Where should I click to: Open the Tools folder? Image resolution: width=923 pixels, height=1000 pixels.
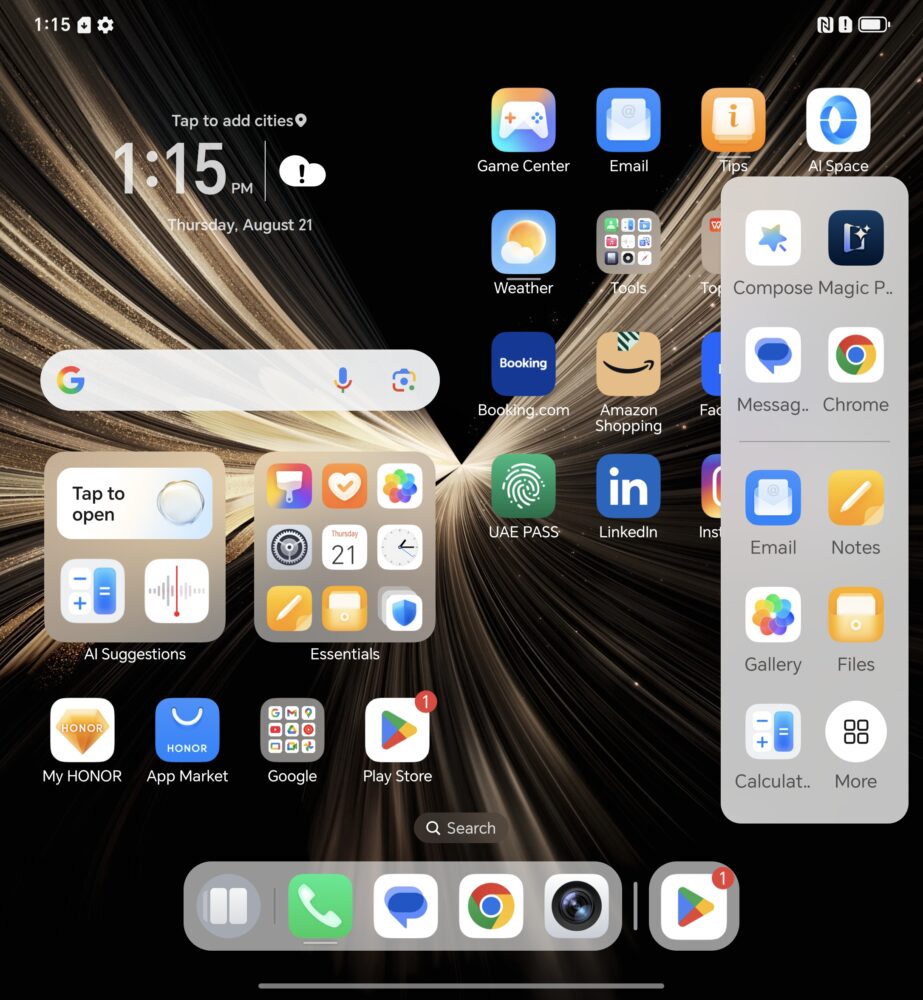(x=628, y=243)
